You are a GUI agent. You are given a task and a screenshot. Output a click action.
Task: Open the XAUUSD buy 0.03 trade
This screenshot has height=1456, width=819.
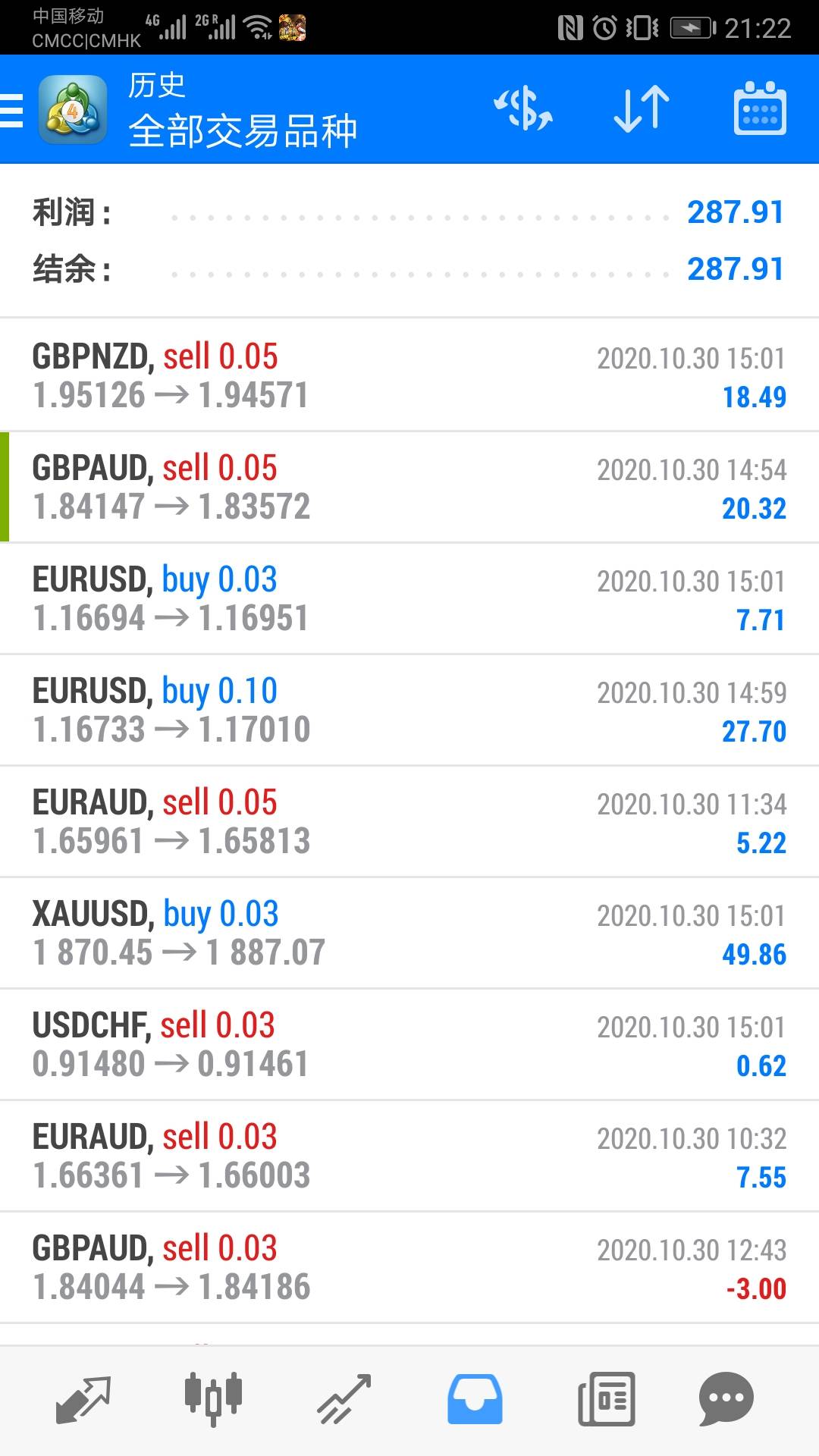(x=409, y=933)
